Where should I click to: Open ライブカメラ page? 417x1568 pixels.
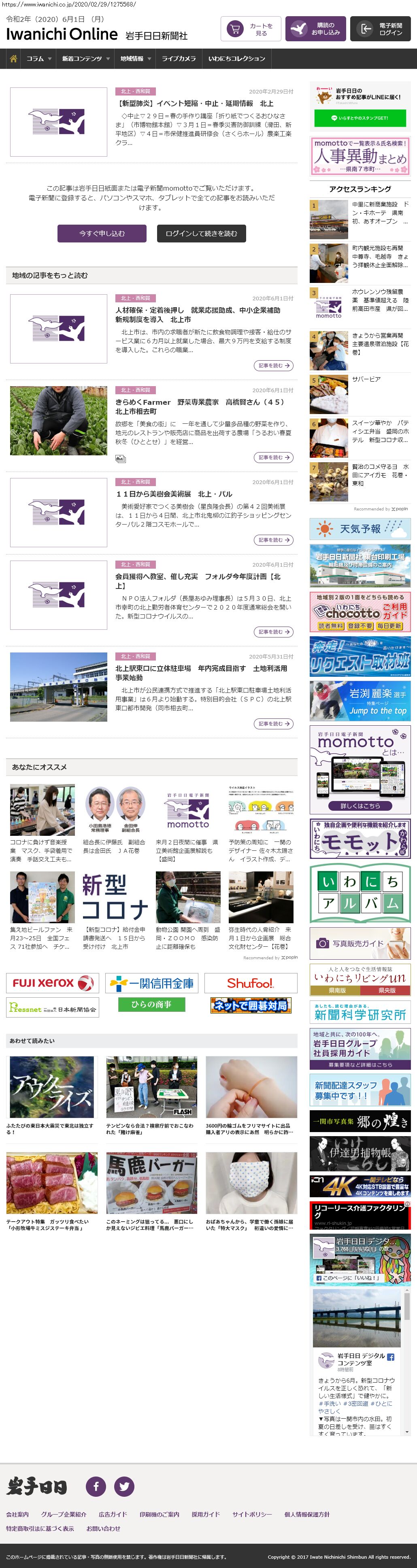pyautogui.click(x=179, y=59)
